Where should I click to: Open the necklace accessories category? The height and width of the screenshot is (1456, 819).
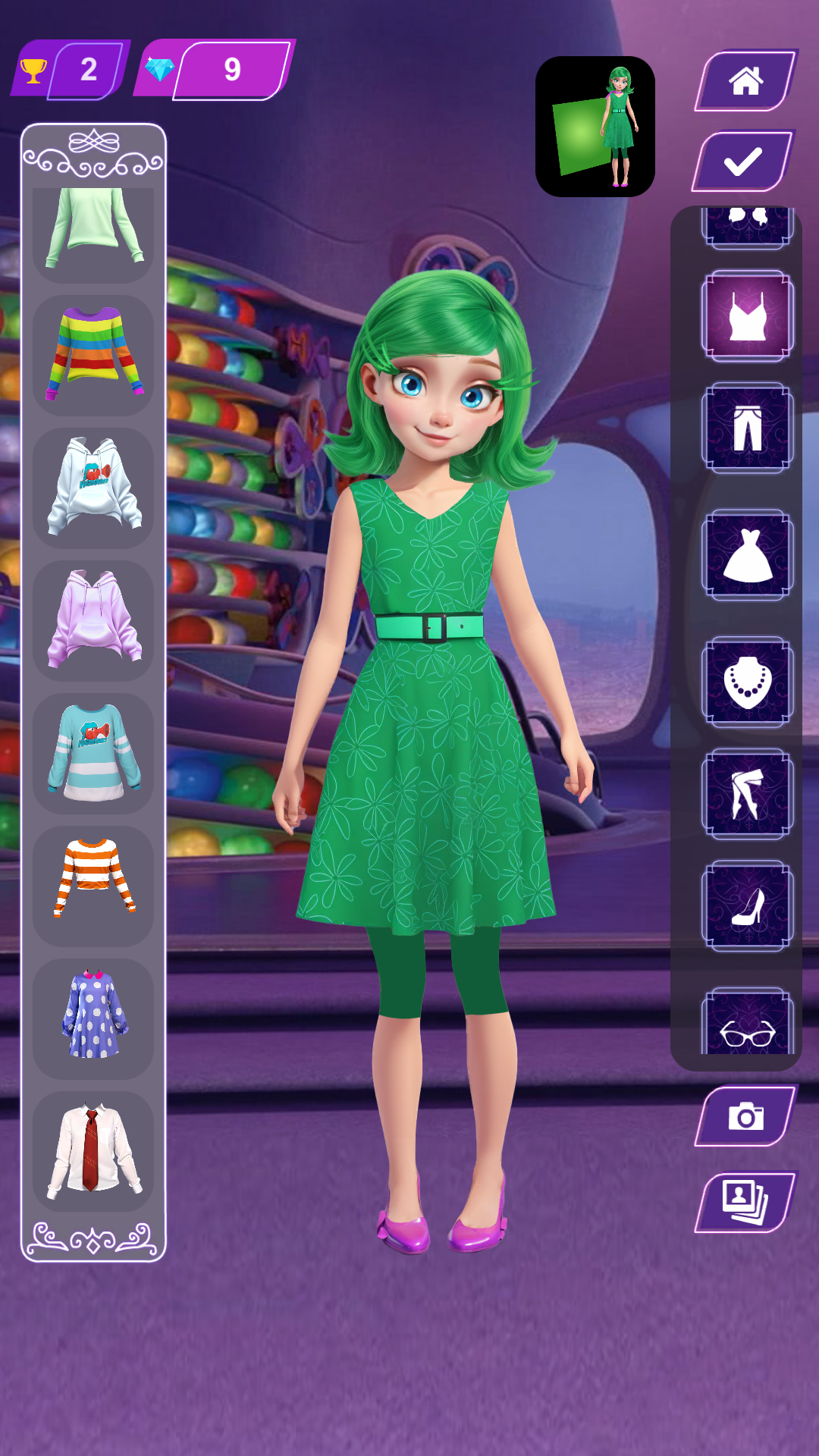pyautogui.click(x=748, y=682)
